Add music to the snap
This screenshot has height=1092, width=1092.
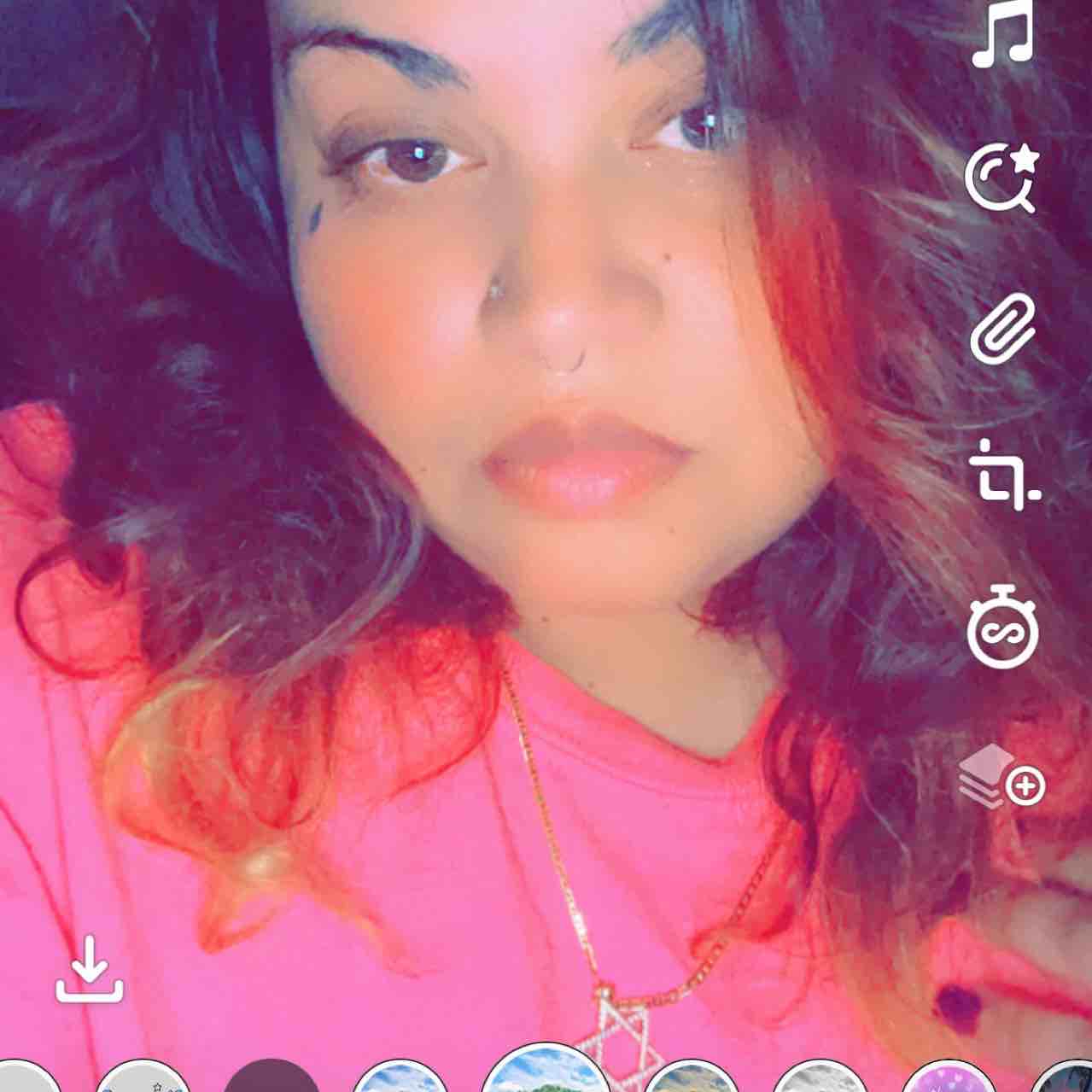click(1002, 34)
